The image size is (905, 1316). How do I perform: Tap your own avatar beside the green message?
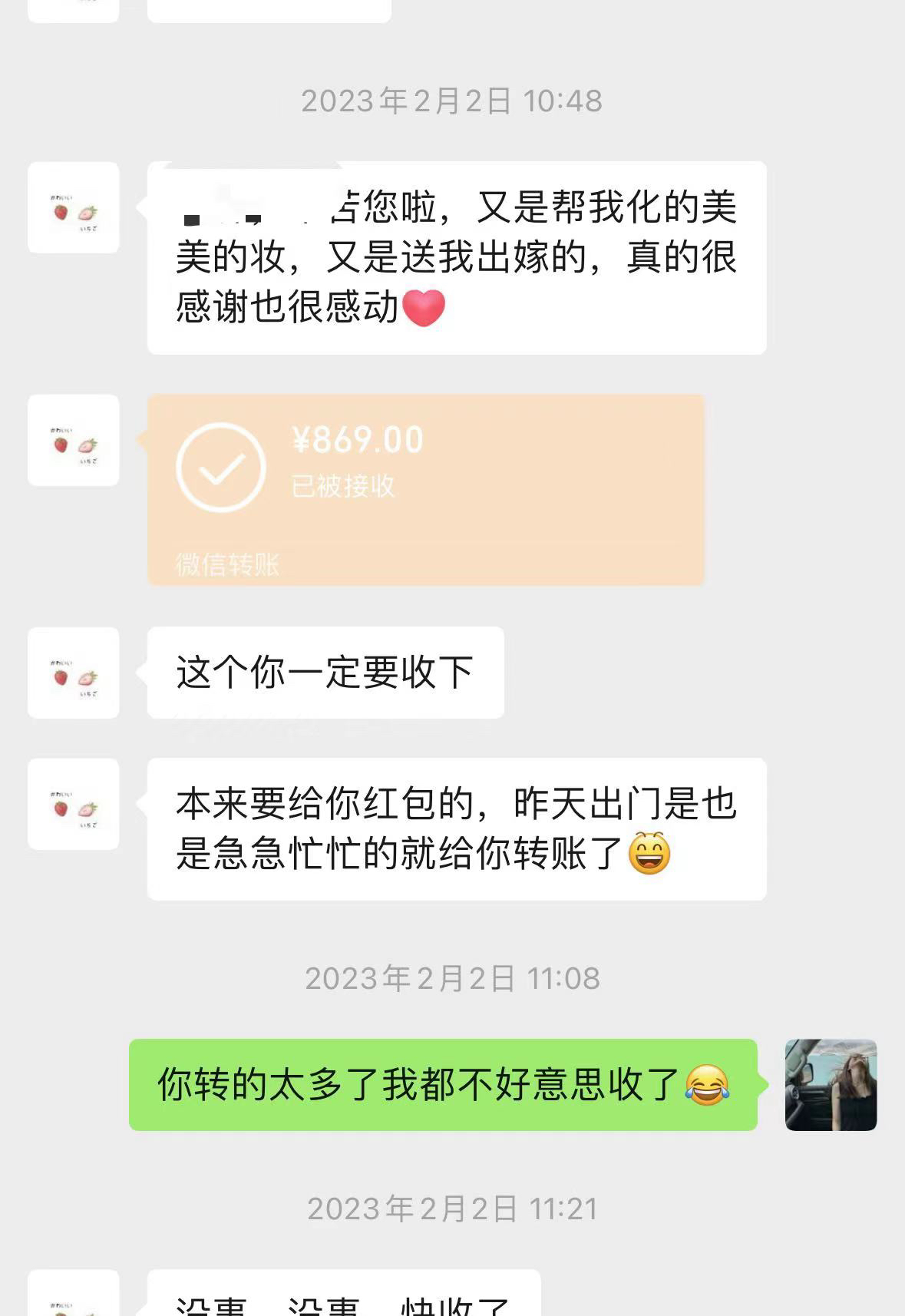[x=831, y=1084]
